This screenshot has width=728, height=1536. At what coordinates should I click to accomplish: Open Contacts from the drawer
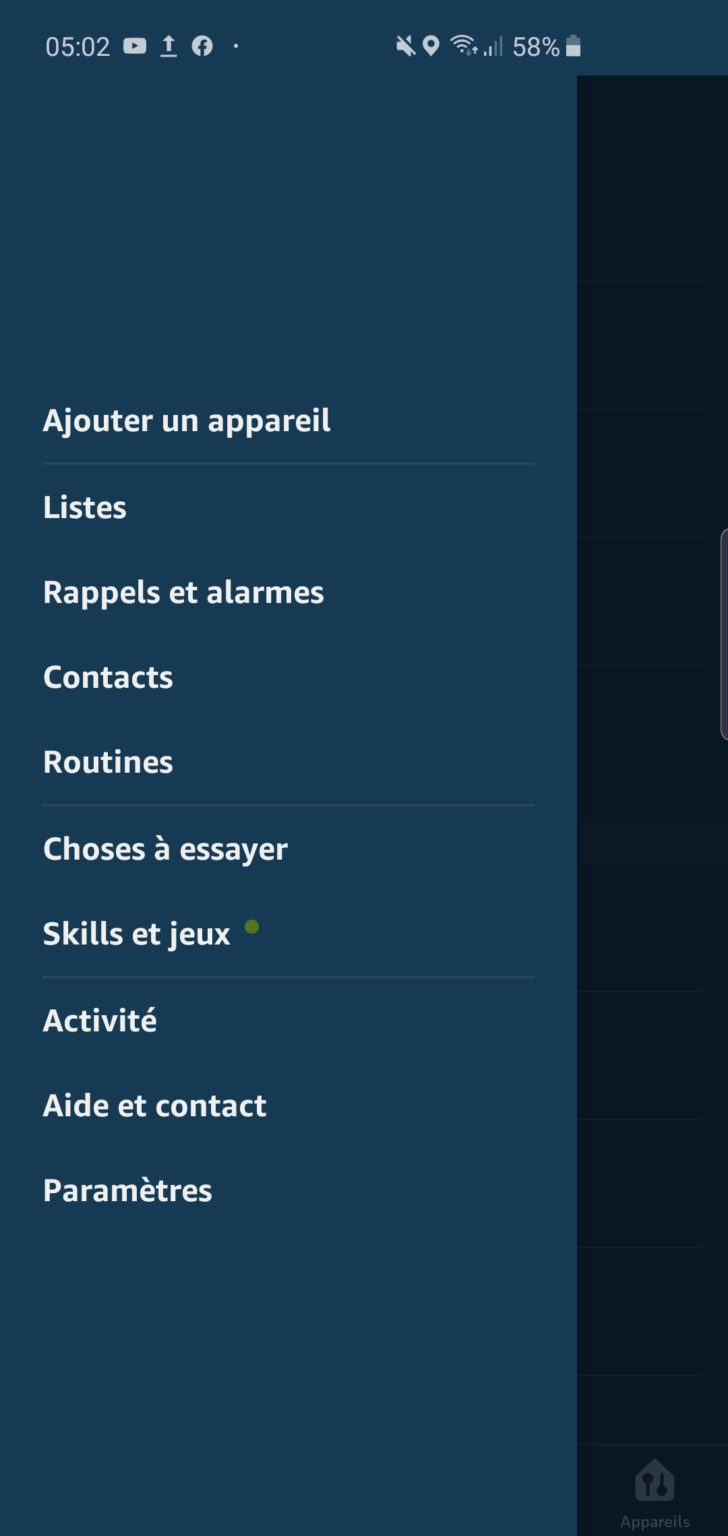[x=108, y=677]
